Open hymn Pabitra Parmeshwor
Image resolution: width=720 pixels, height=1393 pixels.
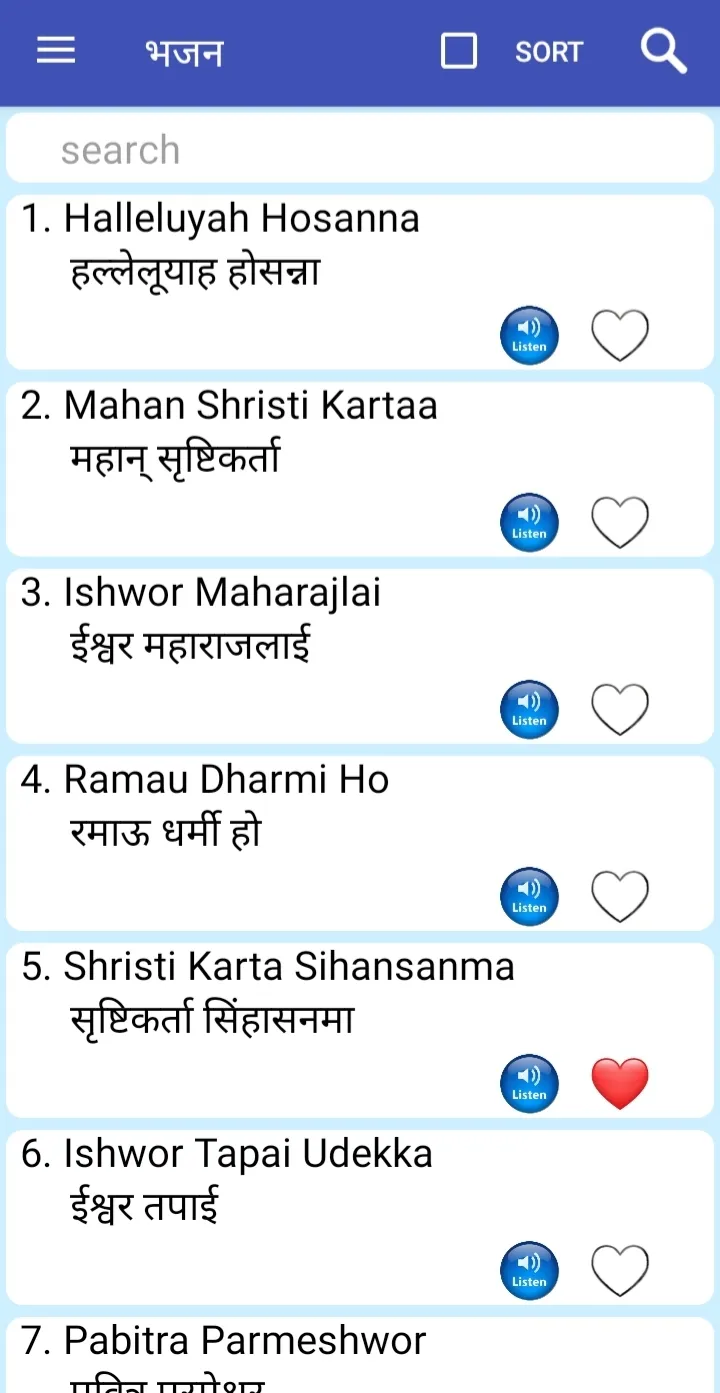point(244,1340)
